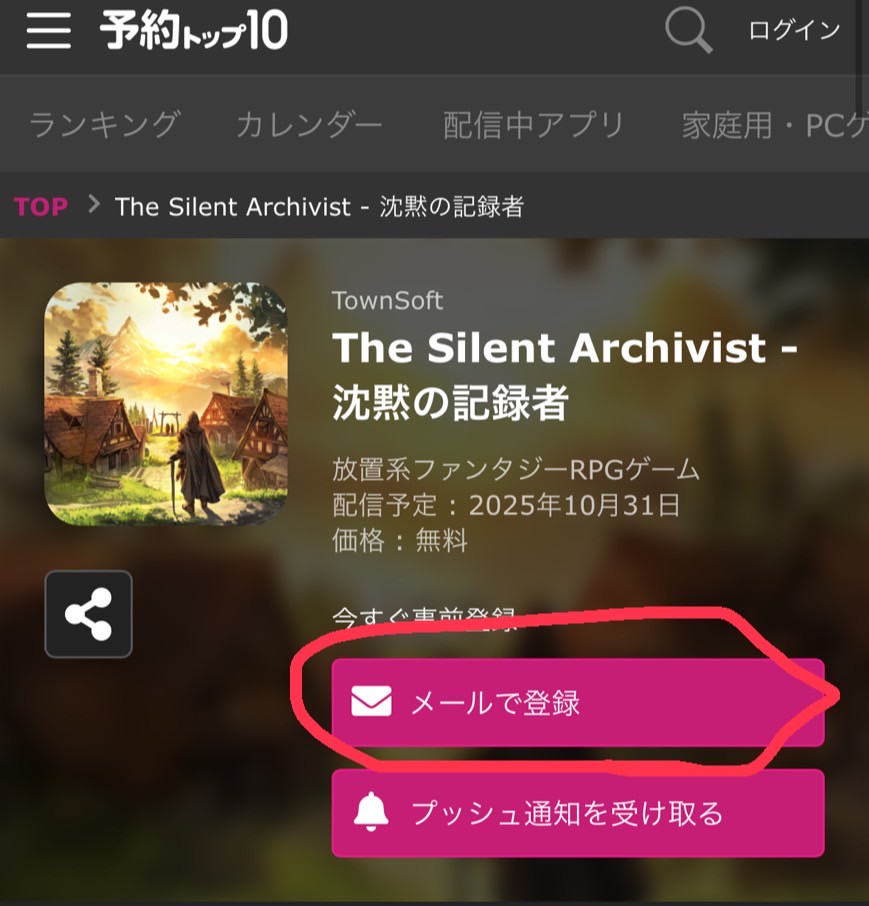This screenshot has width=869, height=906.
Task: Share this game page
Action: click(88, 614)
